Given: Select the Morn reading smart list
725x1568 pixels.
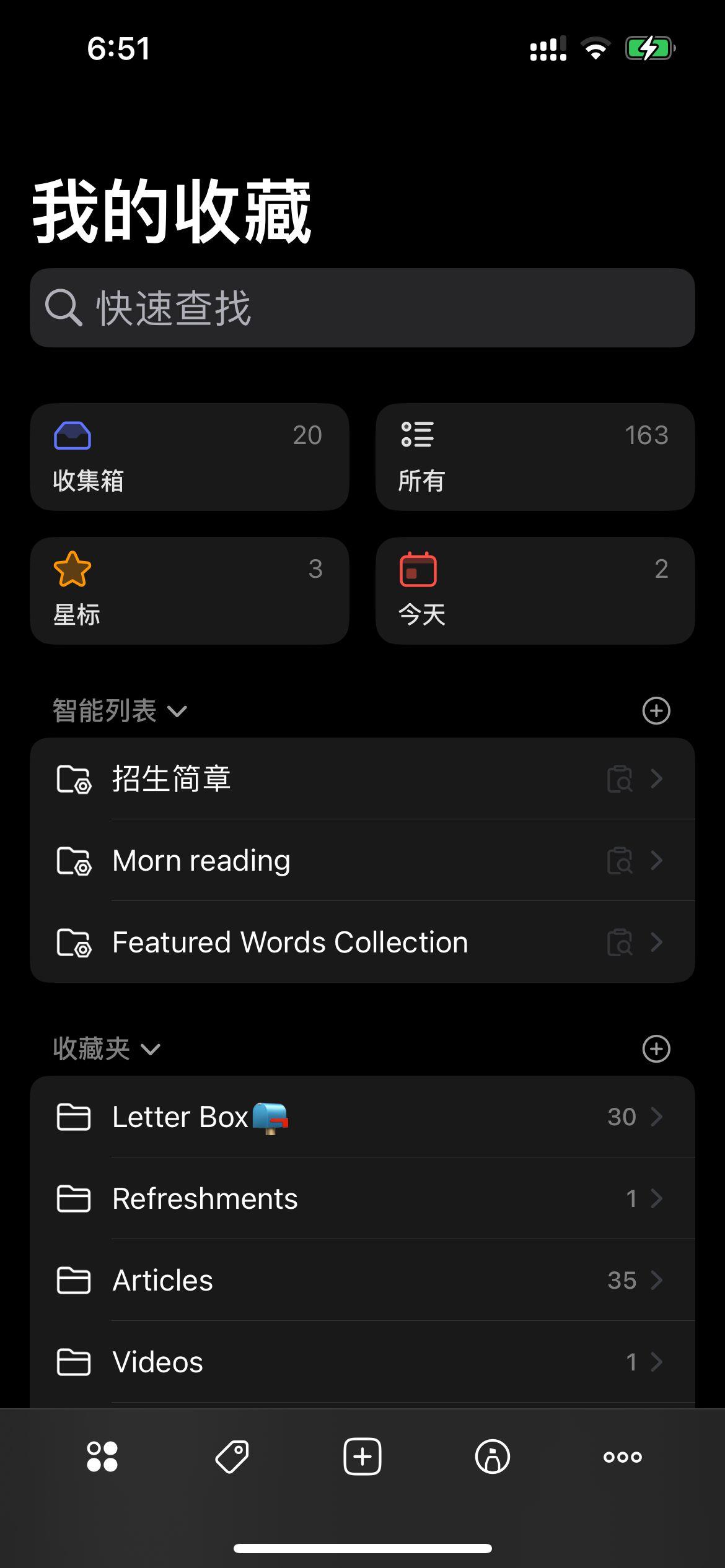Looking at the screenshot, I should (x=248, y=860).
